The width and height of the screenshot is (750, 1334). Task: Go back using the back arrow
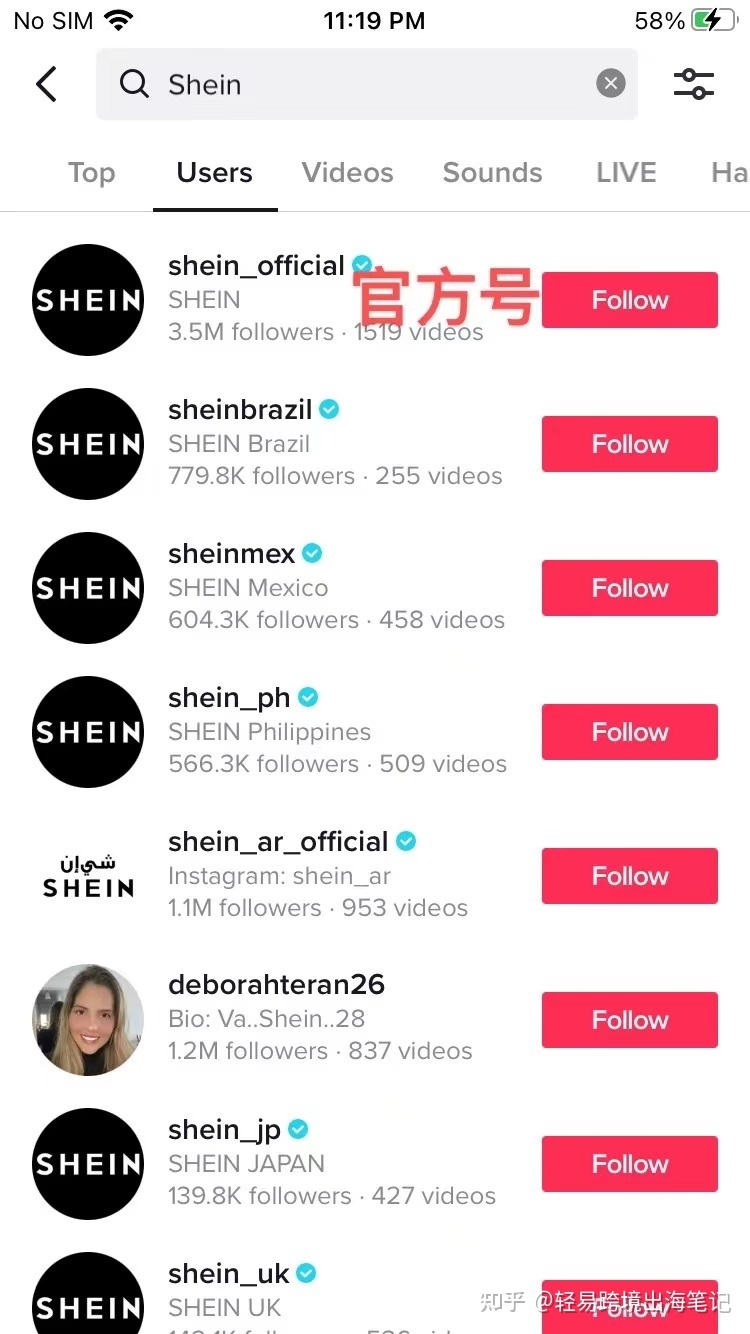click(x=46, y=84)
